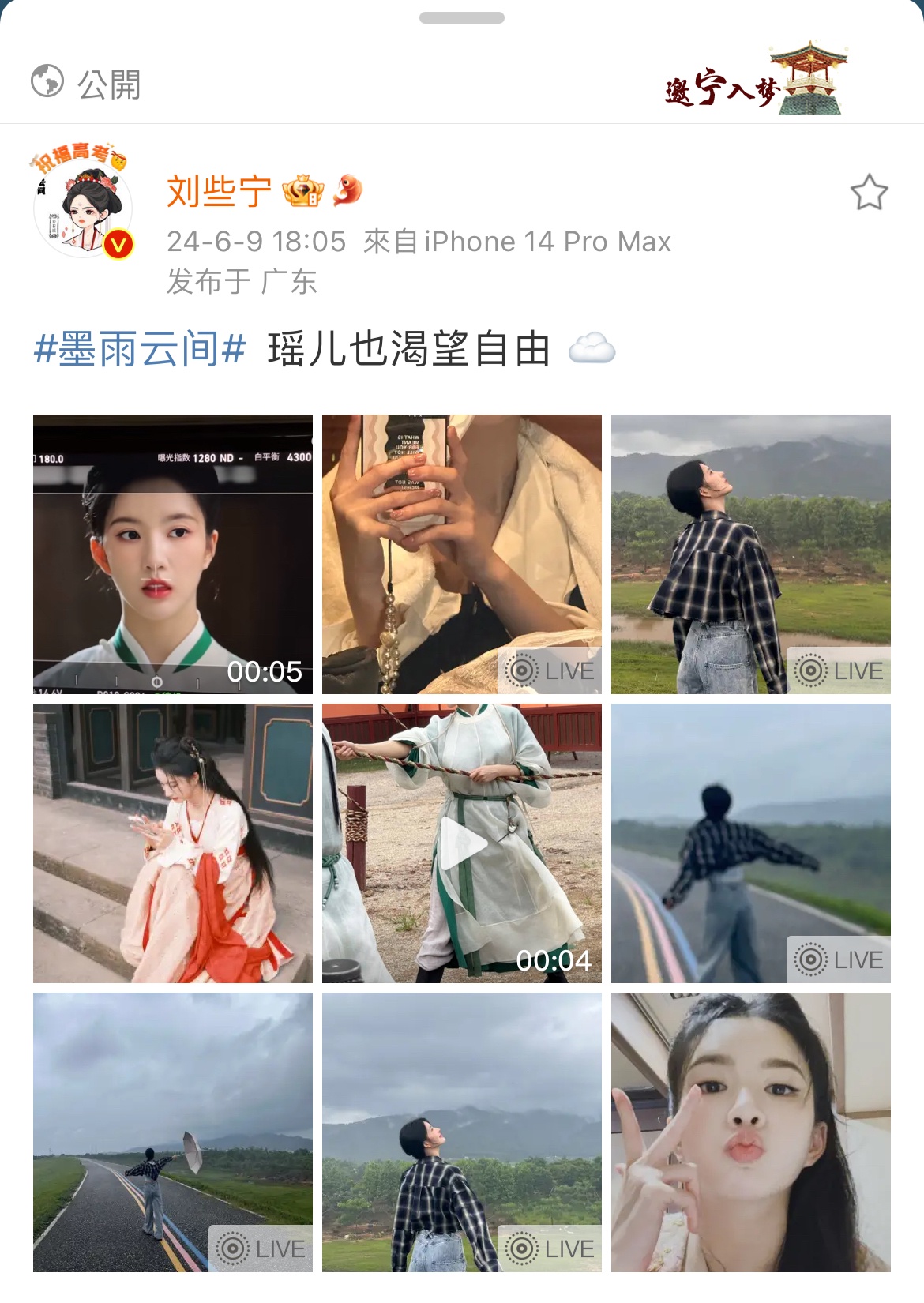924x1303 pixels.
Task: Open the 公開 visibility label
Action: [87, 84]
